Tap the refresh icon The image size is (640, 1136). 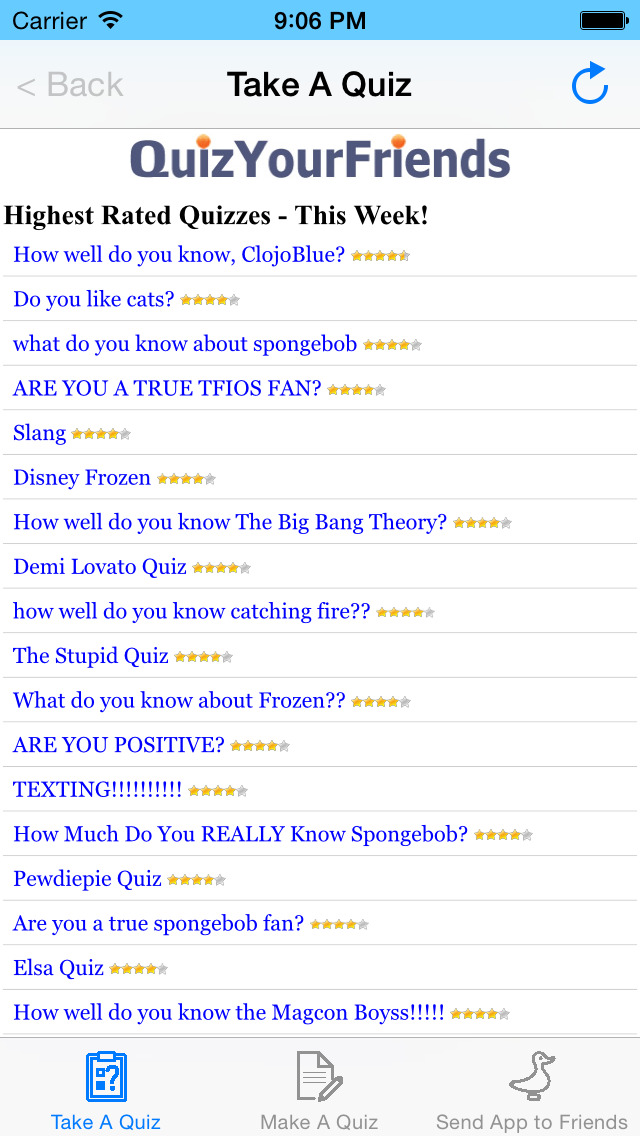point(590,84)
